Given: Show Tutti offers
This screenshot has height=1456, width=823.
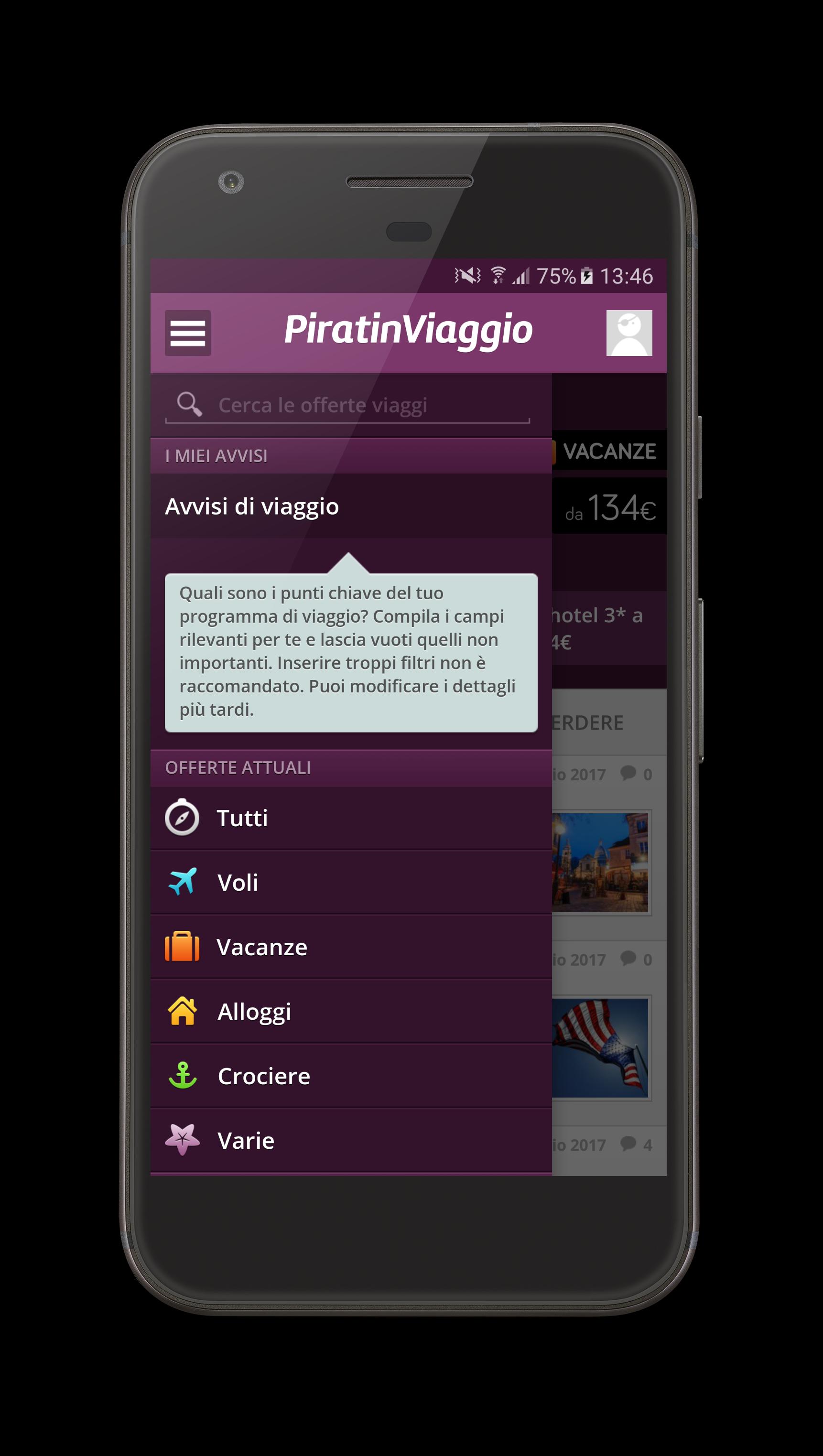Looking at the screenshot, I should coord(350,818).
